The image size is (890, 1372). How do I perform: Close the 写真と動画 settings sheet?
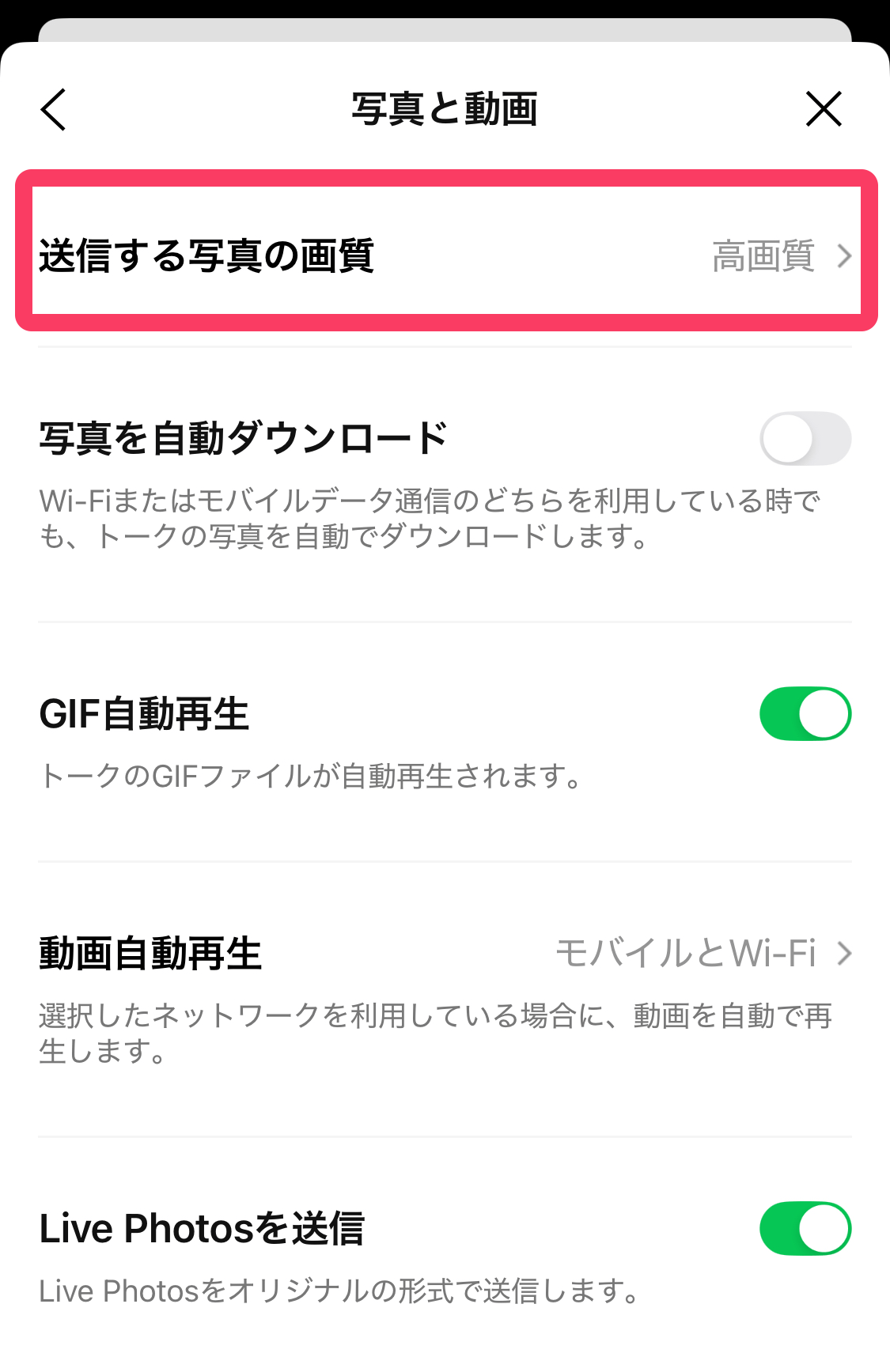[x=824, y=109]
